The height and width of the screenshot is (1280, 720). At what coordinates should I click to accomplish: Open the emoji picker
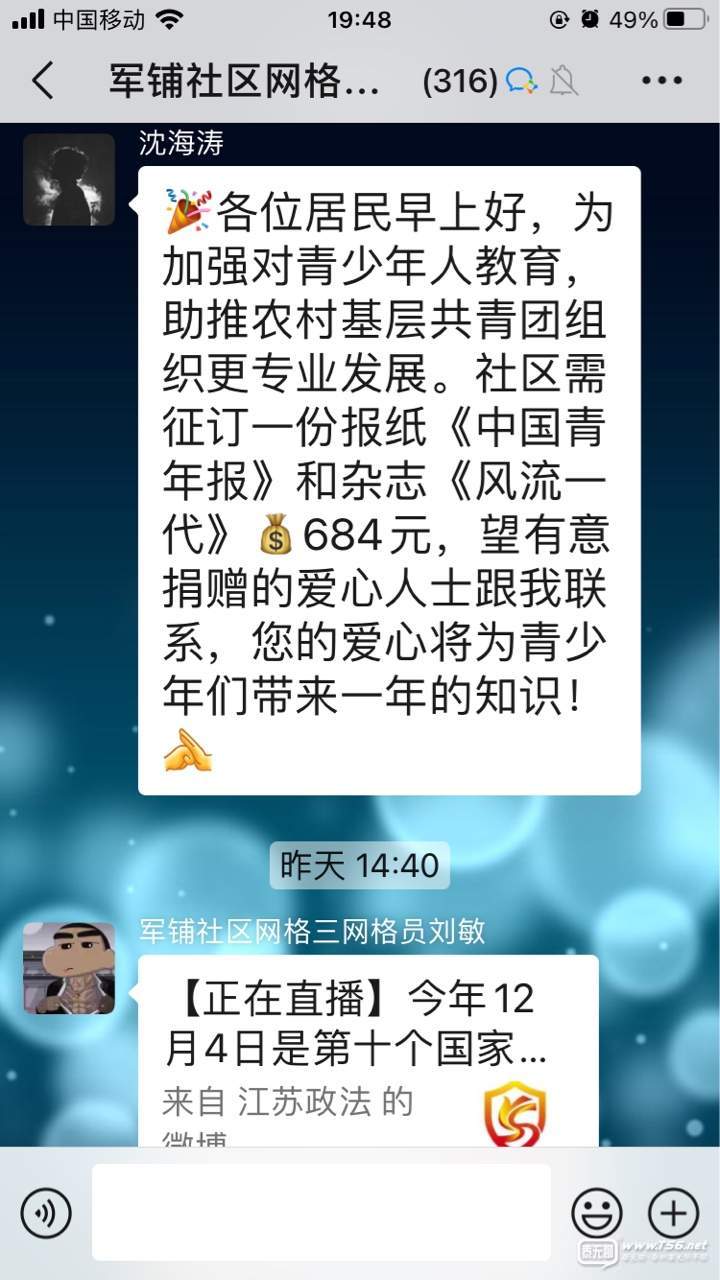click(596, 1214)
